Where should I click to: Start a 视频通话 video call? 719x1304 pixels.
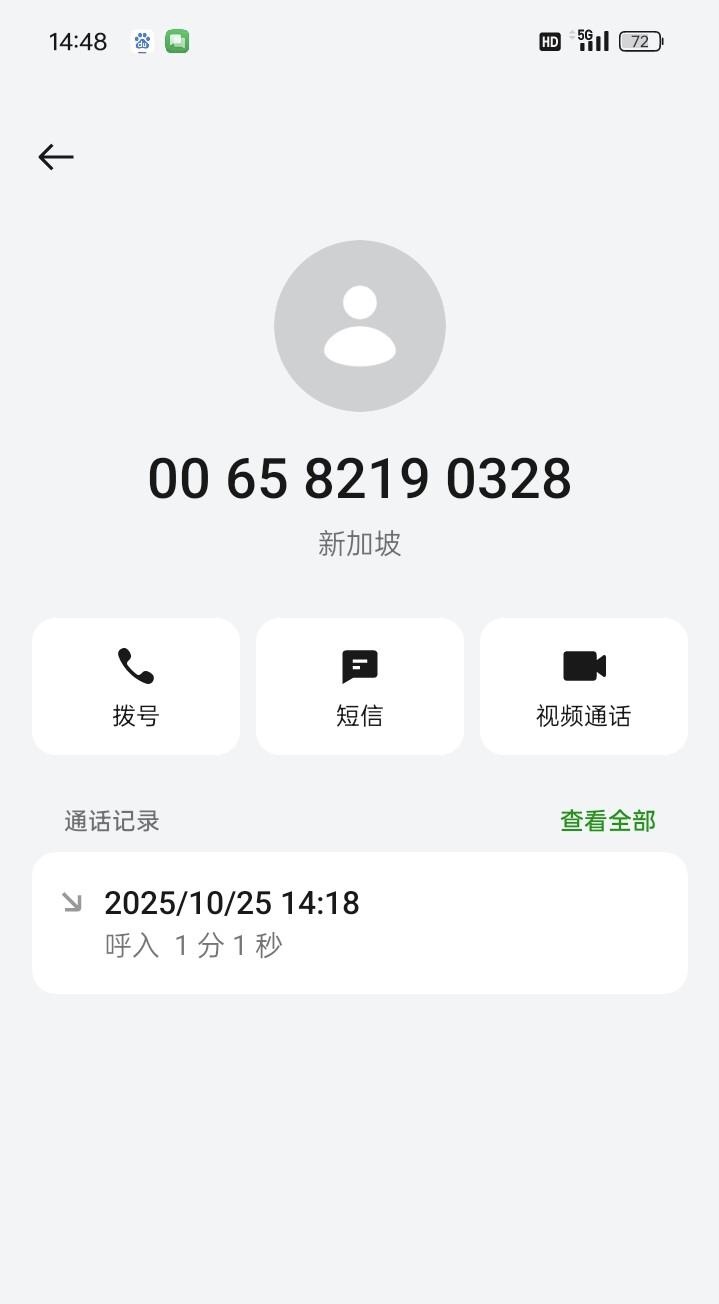tap(584, 686)
